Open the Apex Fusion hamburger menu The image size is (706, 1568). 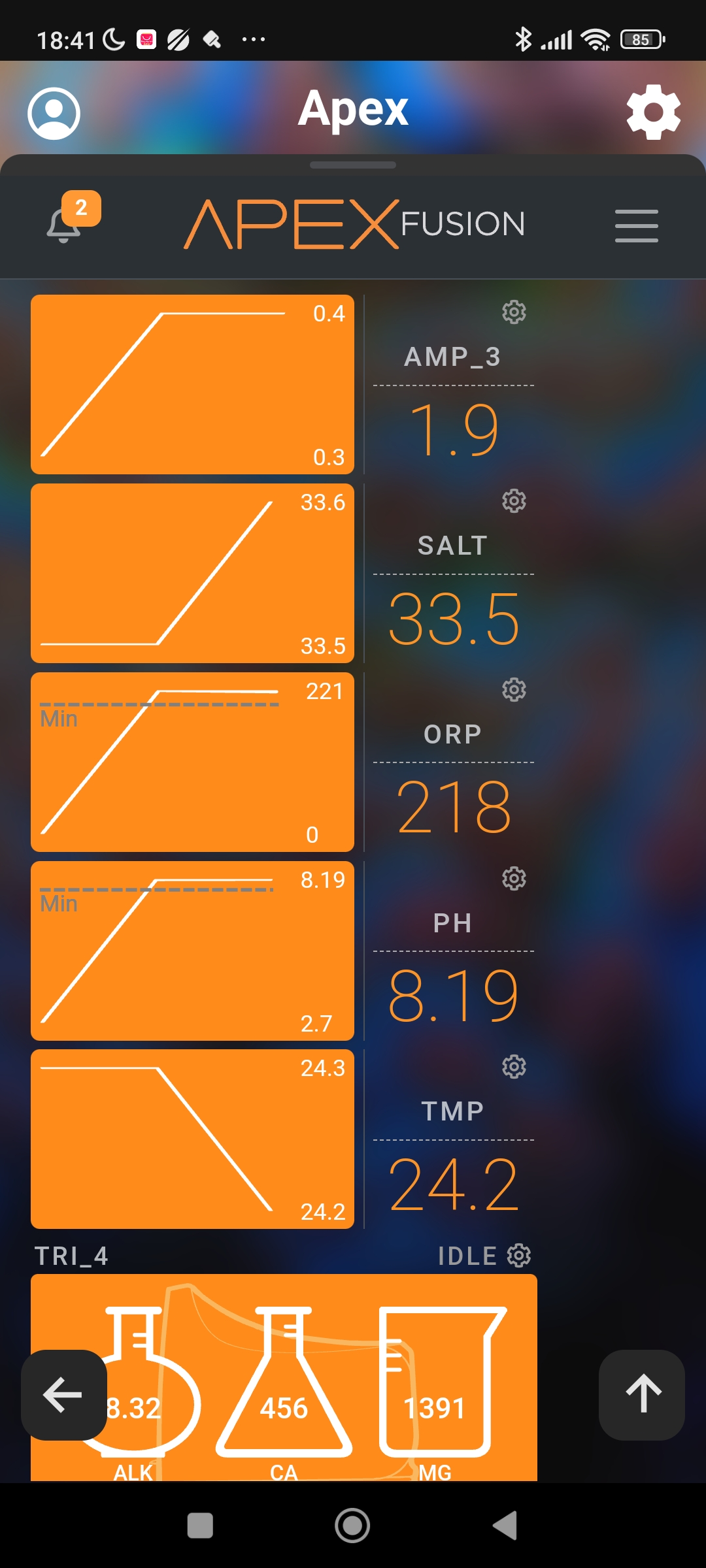[636, 226]
